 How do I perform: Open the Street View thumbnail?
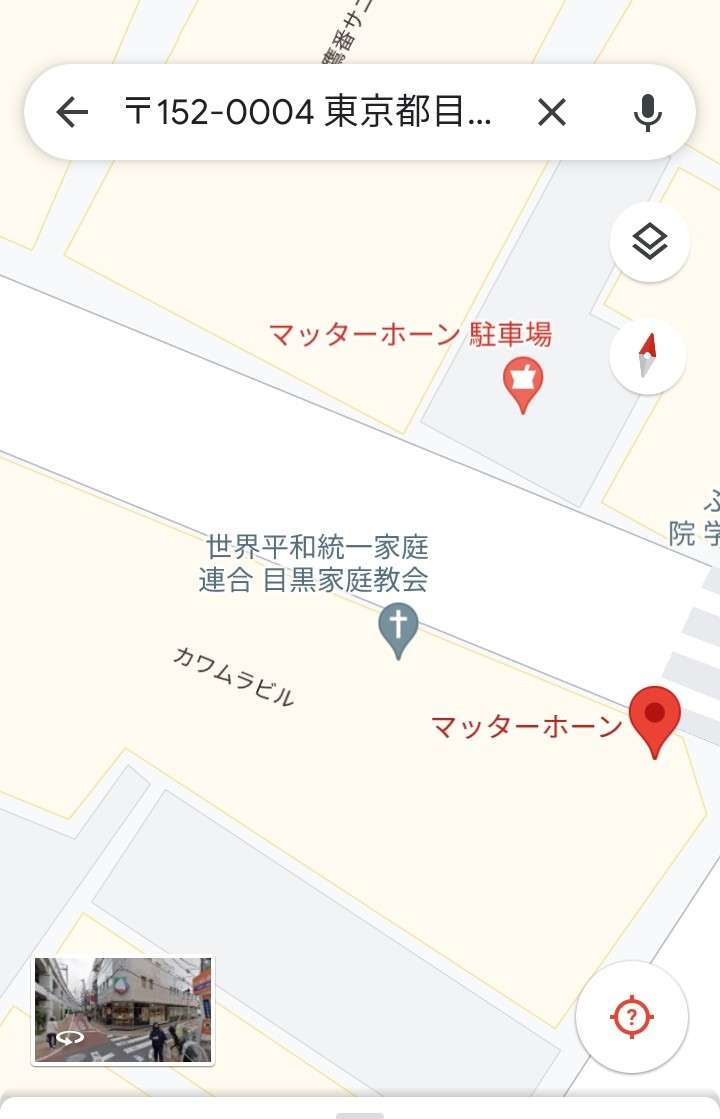click(123, 1009)
